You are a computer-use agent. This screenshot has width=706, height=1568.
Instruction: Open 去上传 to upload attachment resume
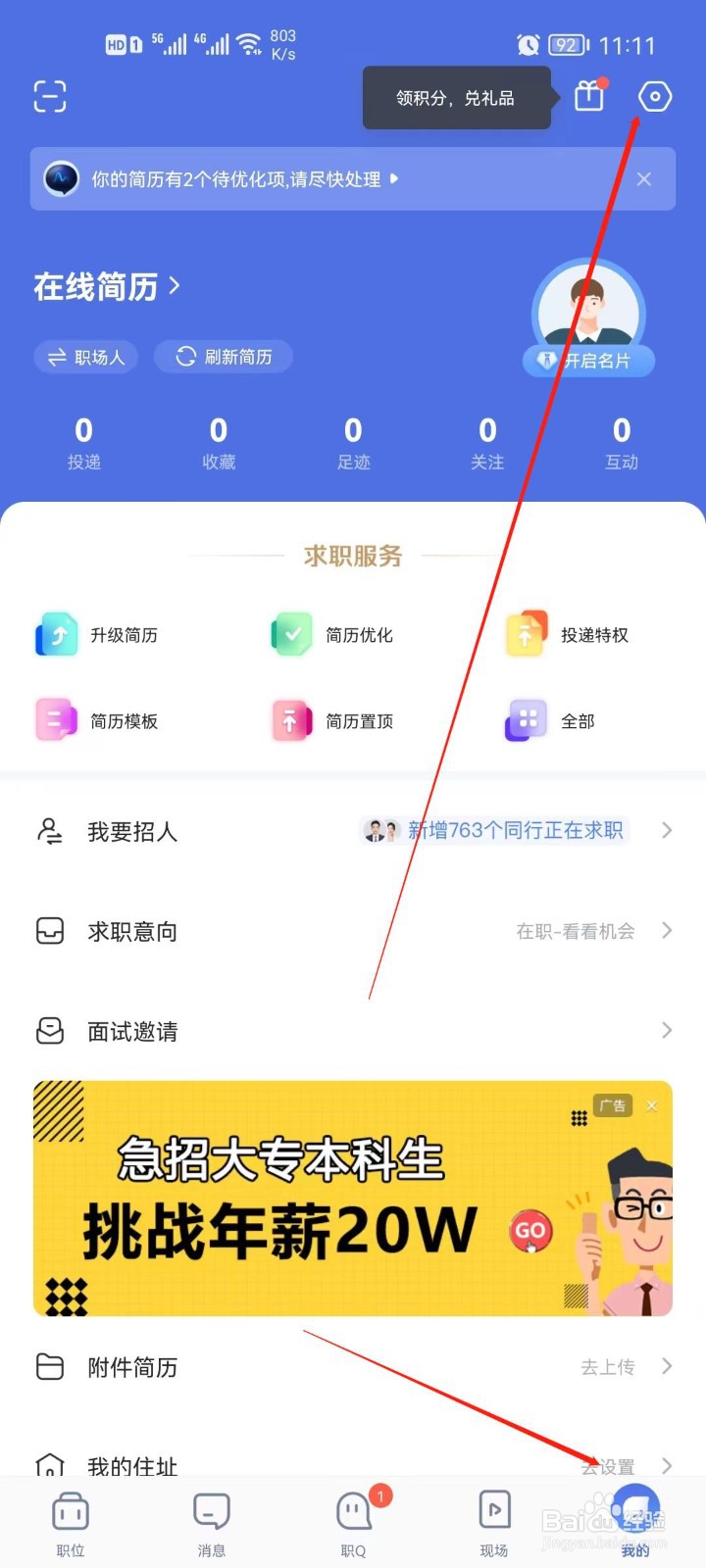(607, 1365)
